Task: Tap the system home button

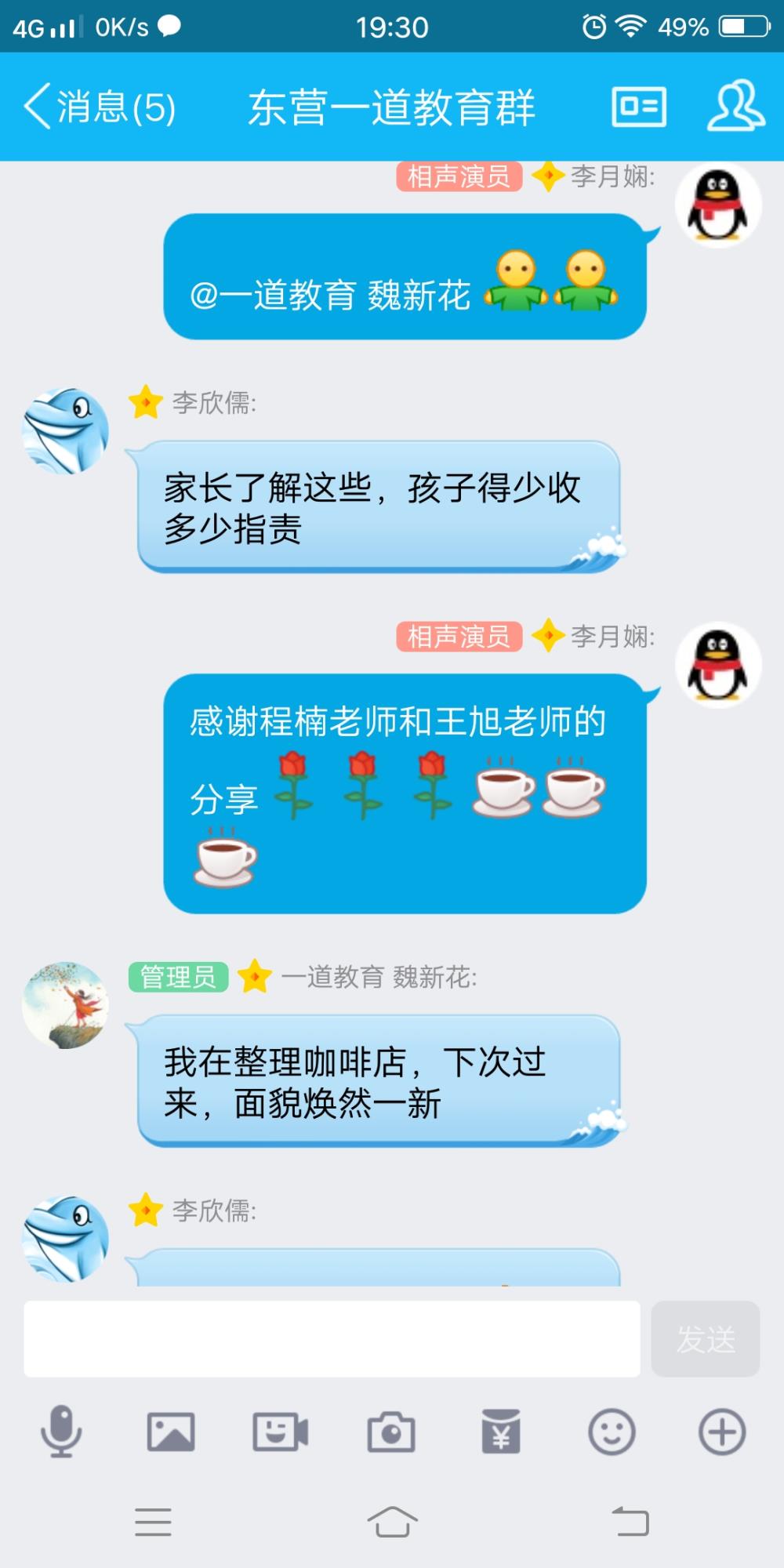Action: pos(392,1522)
